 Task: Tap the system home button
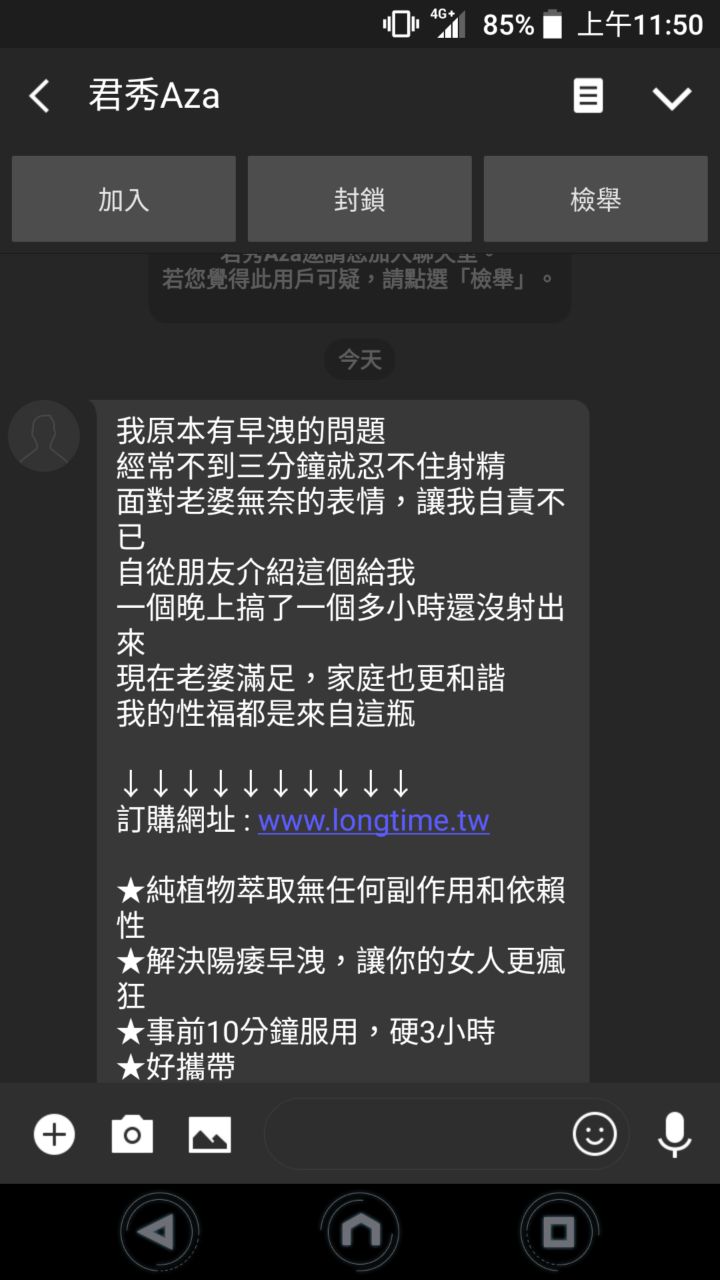click(360, 1232)
